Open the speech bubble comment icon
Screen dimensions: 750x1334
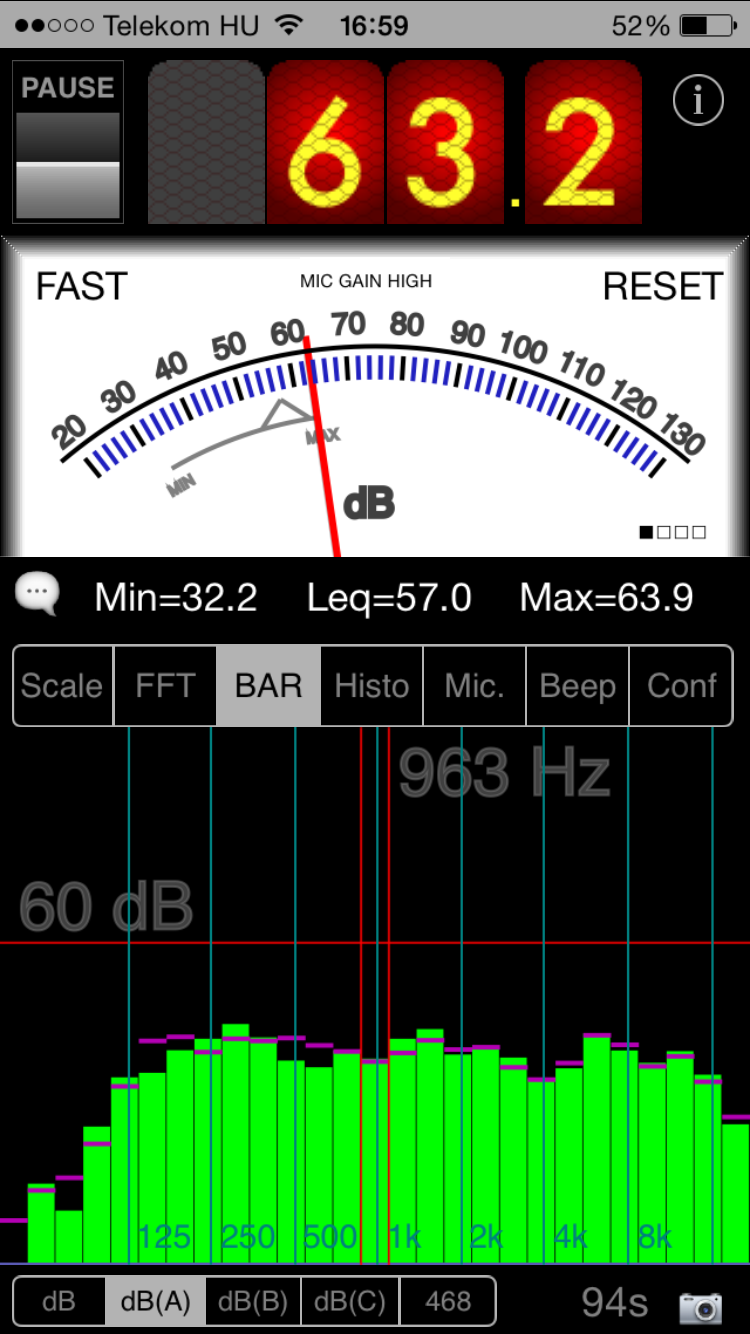tap(38, 595)
